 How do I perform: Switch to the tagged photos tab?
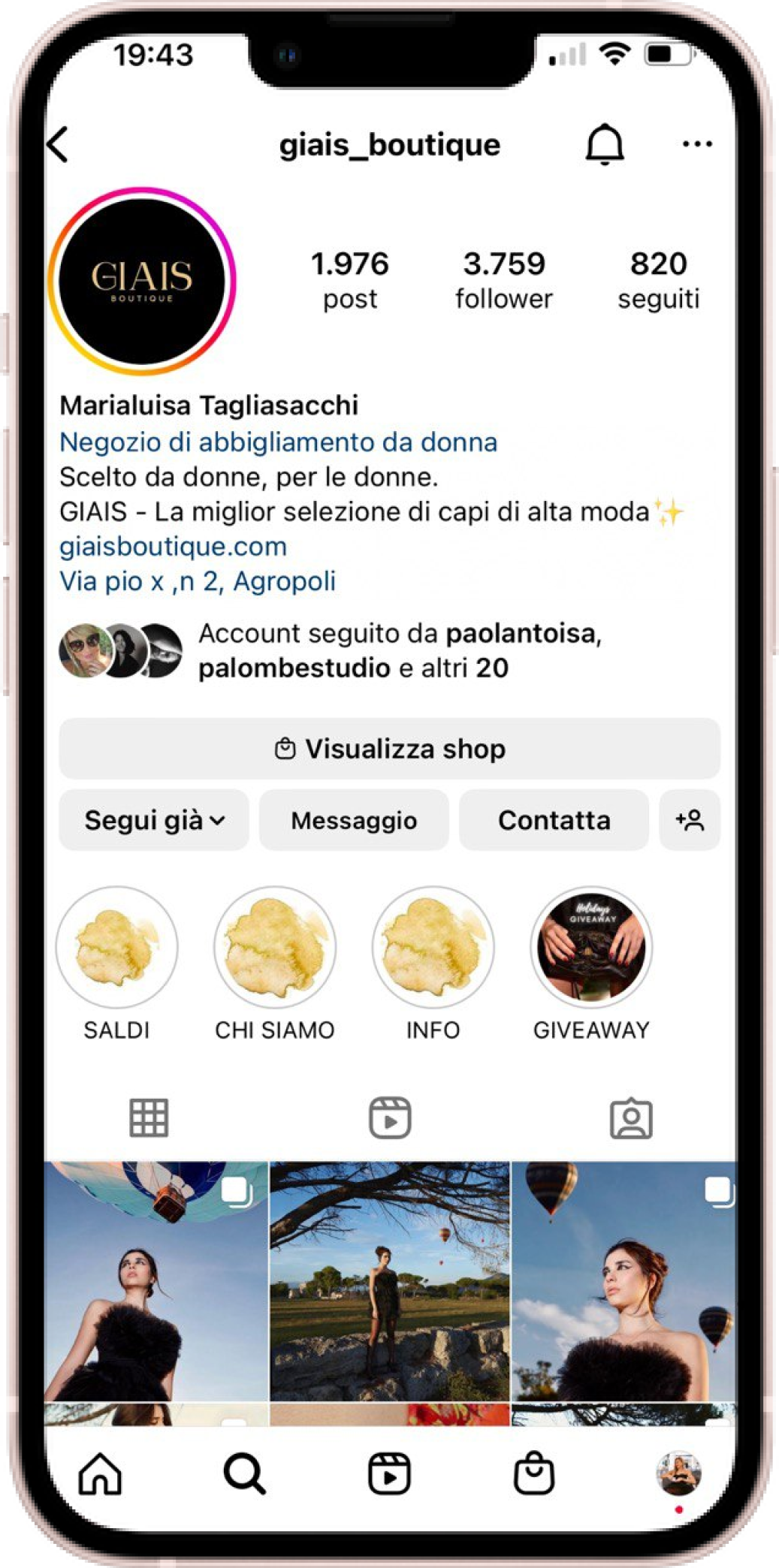(630, 1119)
